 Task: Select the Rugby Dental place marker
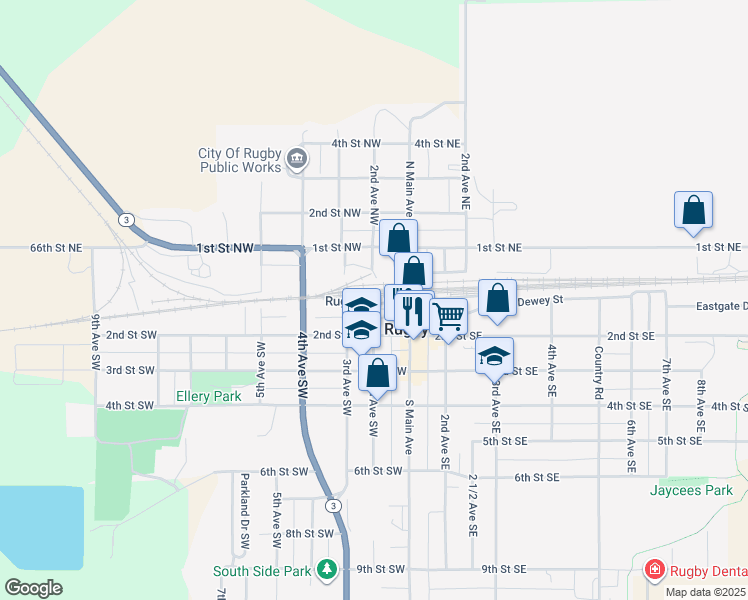(x=655, y=571)
